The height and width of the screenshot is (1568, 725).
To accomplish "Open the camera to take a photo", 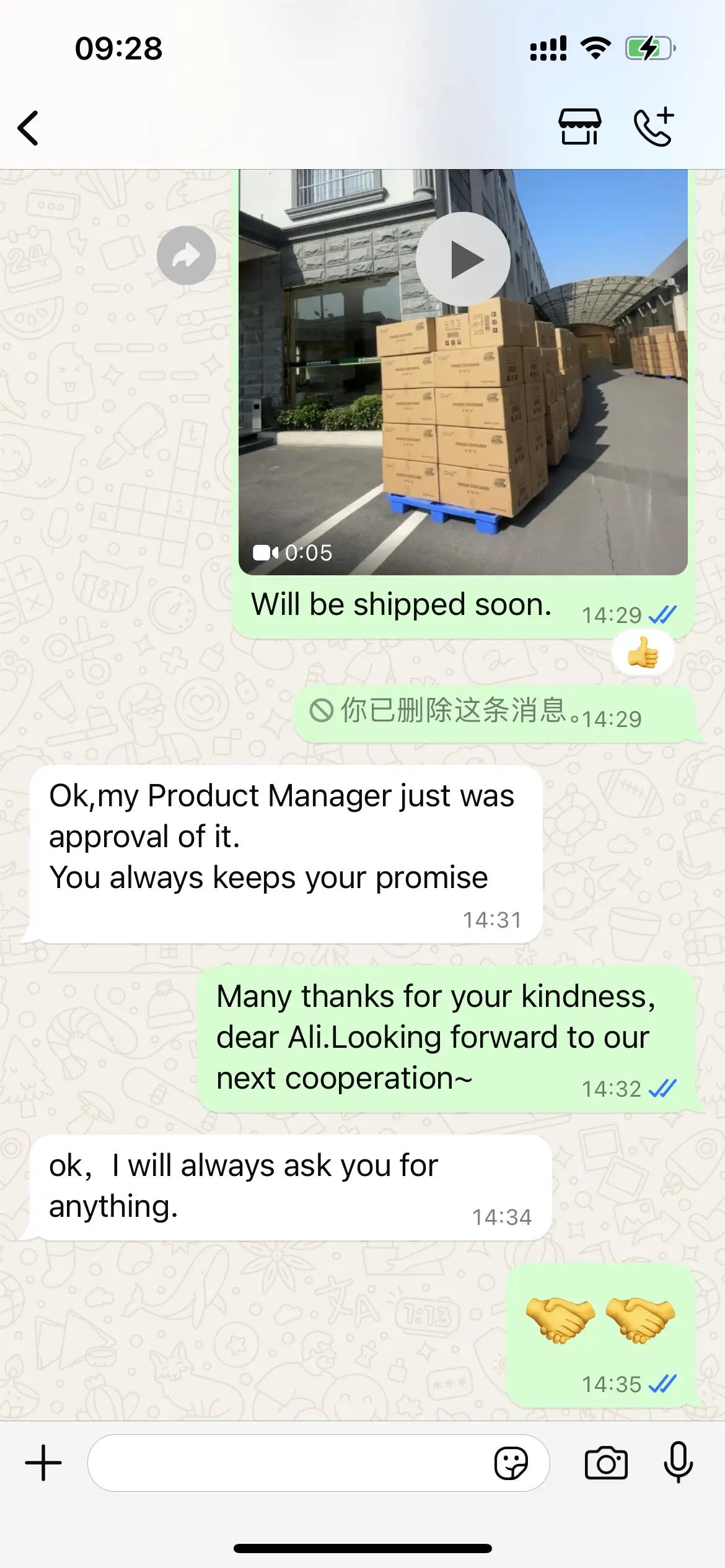I will point(606,1463).
